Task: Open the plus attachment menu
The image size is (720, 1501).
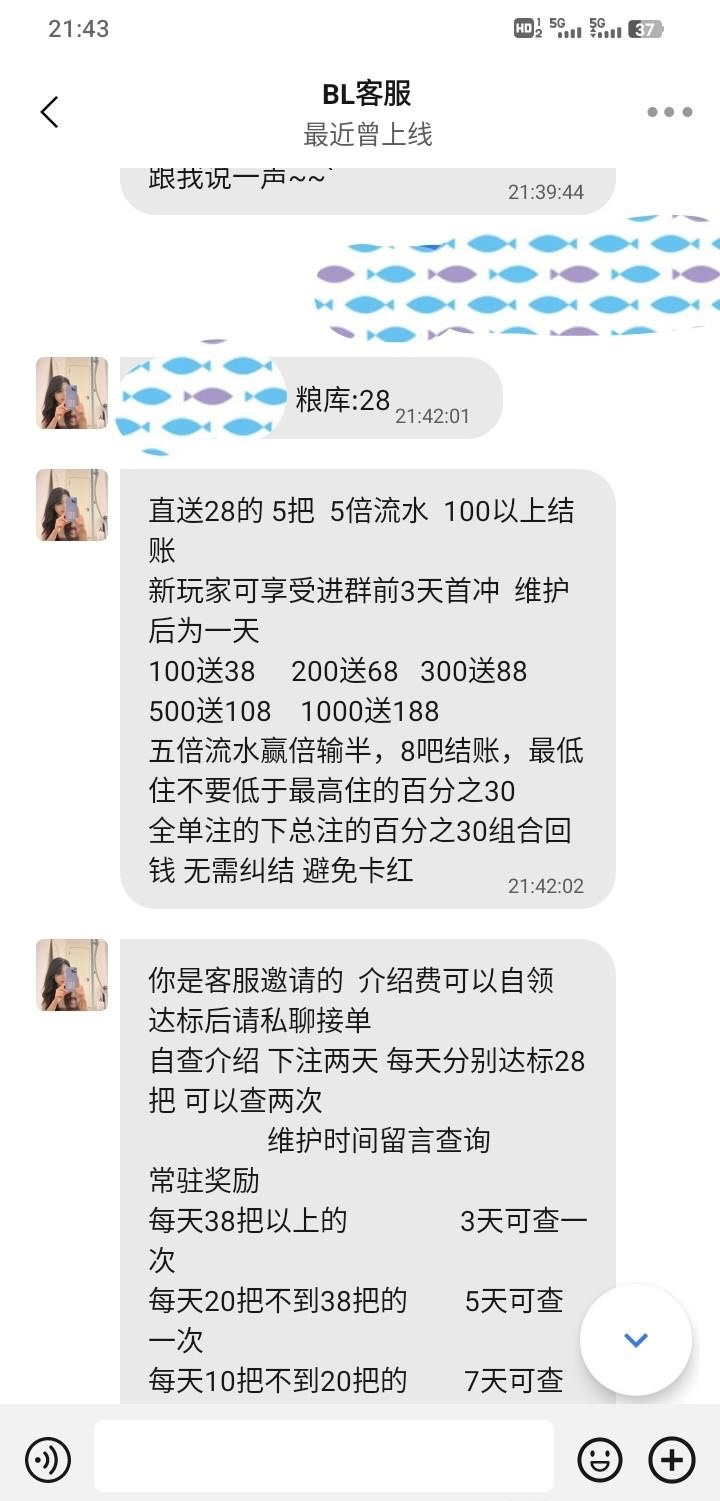Action: [x=672, y=1461]
